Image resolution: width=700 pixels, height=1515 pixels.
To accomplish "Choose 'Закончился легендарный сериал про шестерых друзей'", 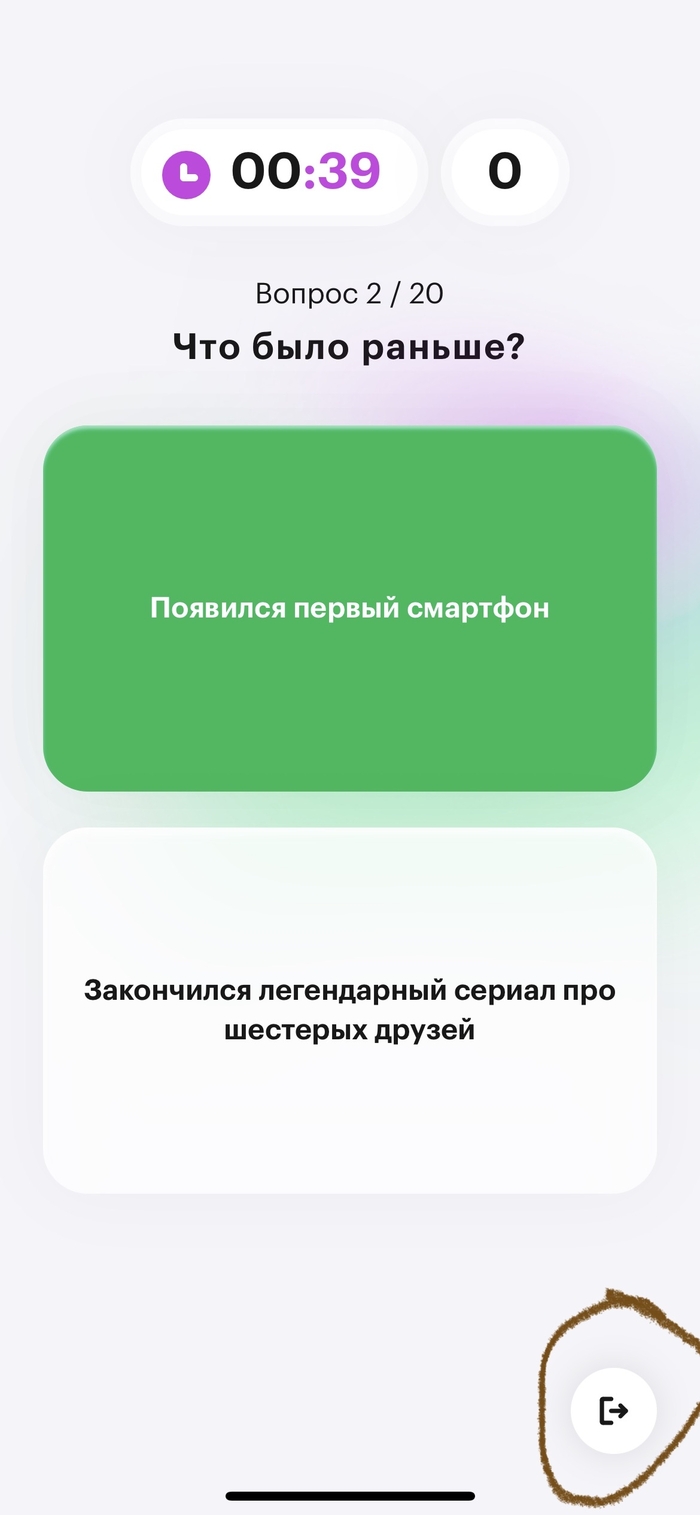I will [x=349, y=1010].
